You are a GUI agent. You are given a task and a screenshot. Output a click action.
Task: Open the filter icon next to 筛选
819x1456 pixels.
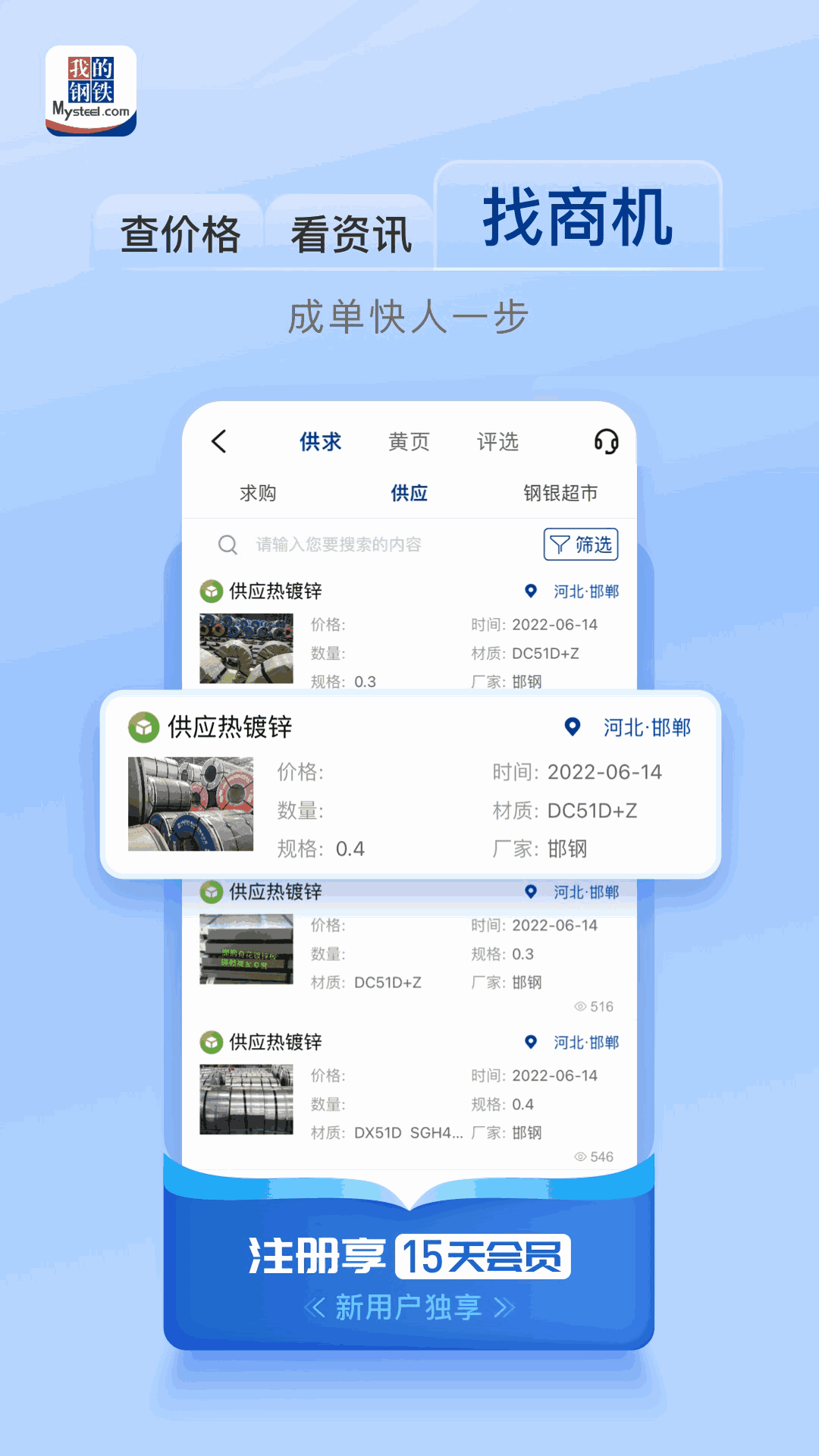tap(559, 544)
